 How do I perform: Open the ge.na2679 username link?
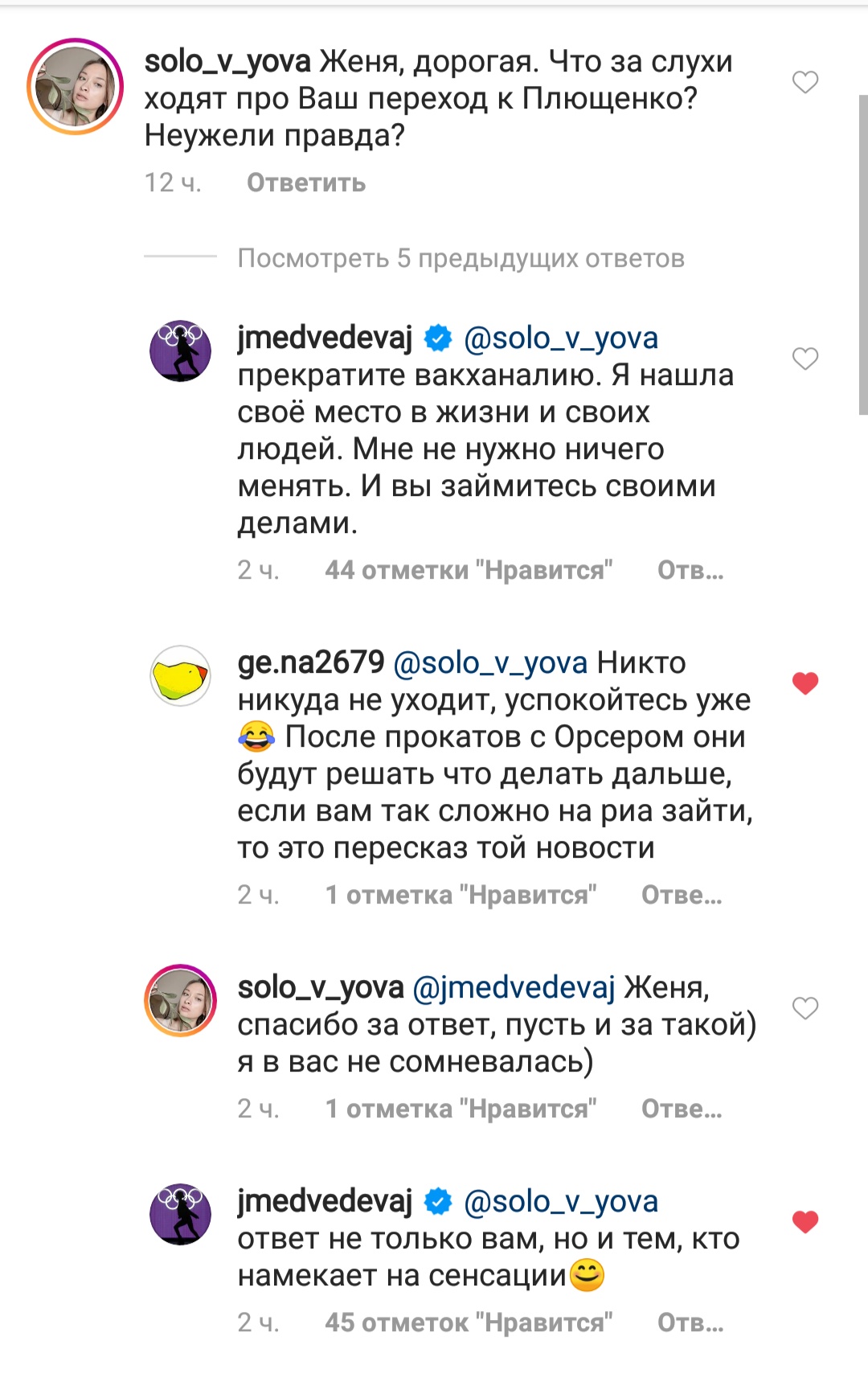311,662
